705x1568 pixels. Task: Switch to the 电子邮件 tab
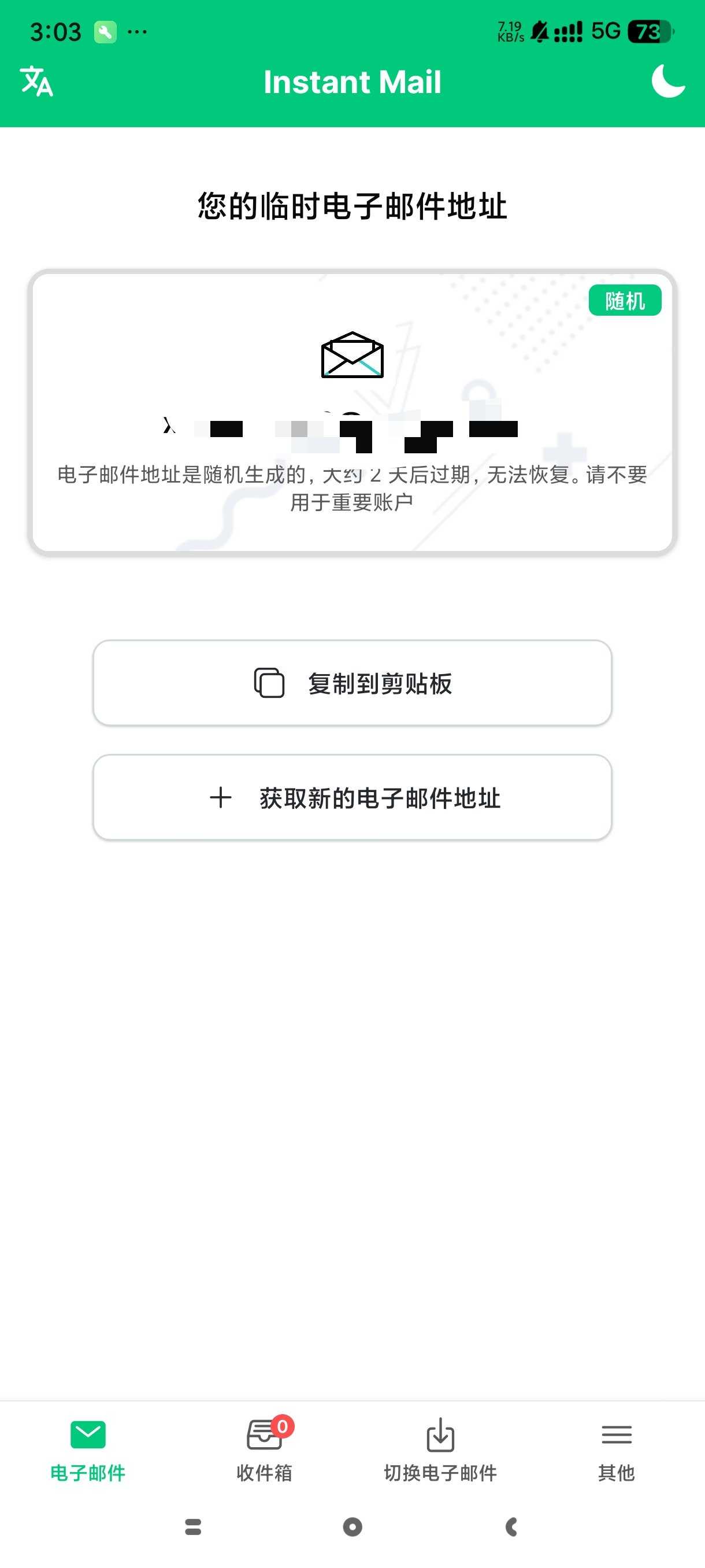(x=88, y=1449)
